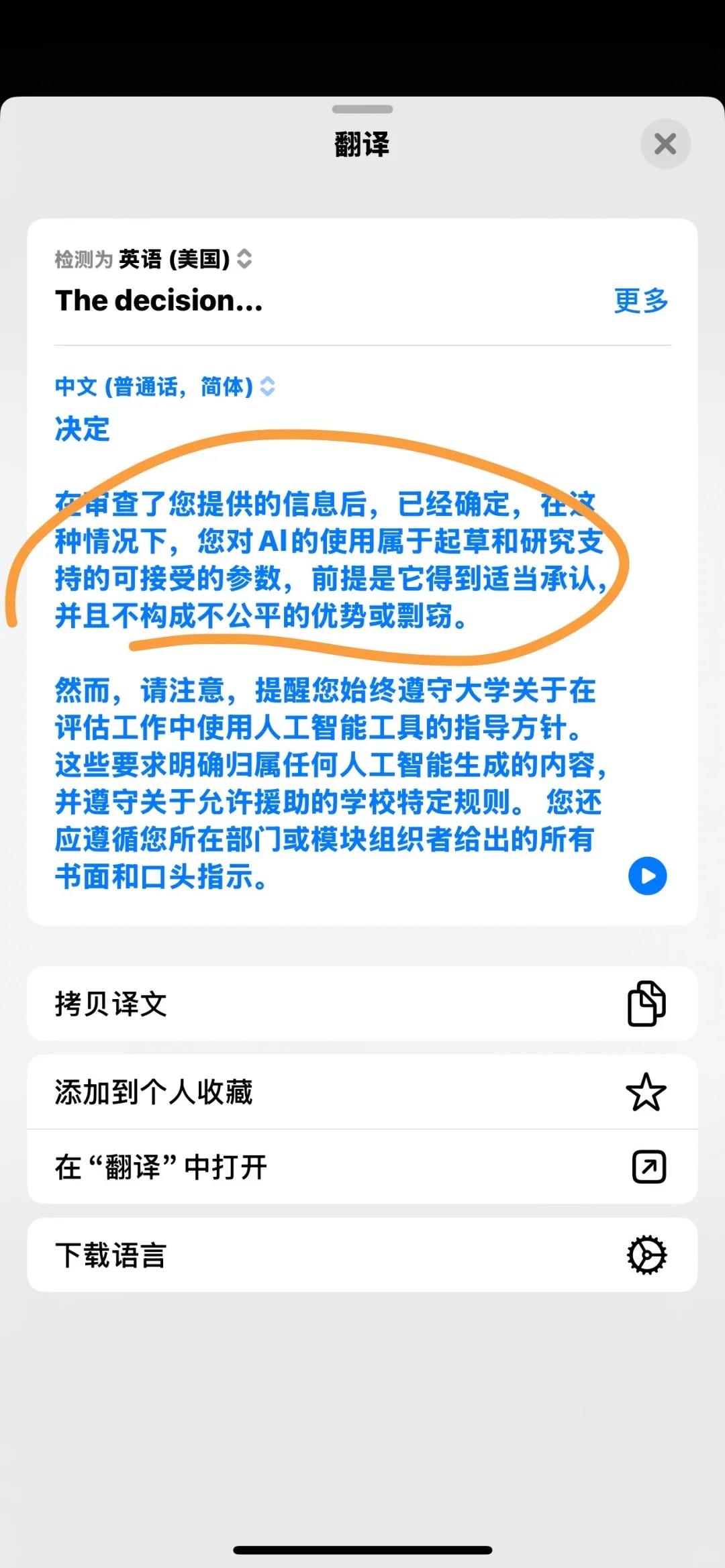Open 下载语言 language downloads

(x=362, y=1255)
